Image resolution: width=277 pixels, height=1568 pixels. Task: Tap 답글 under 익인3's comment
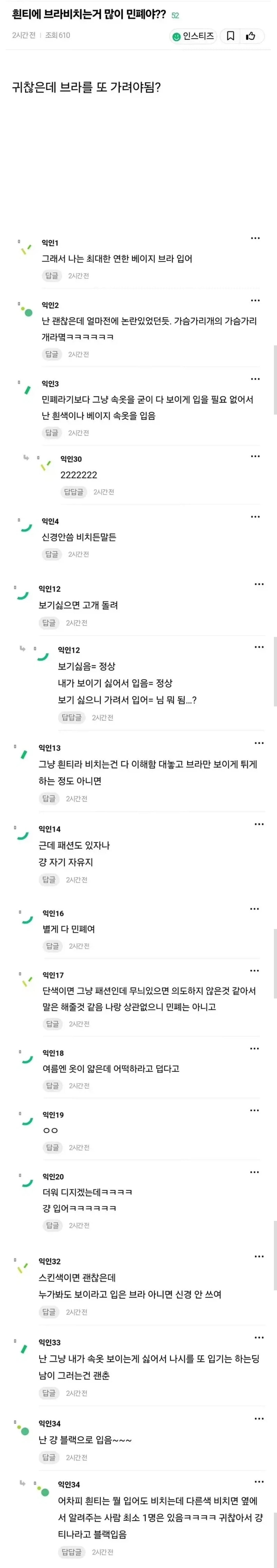(x=52, y=433)
